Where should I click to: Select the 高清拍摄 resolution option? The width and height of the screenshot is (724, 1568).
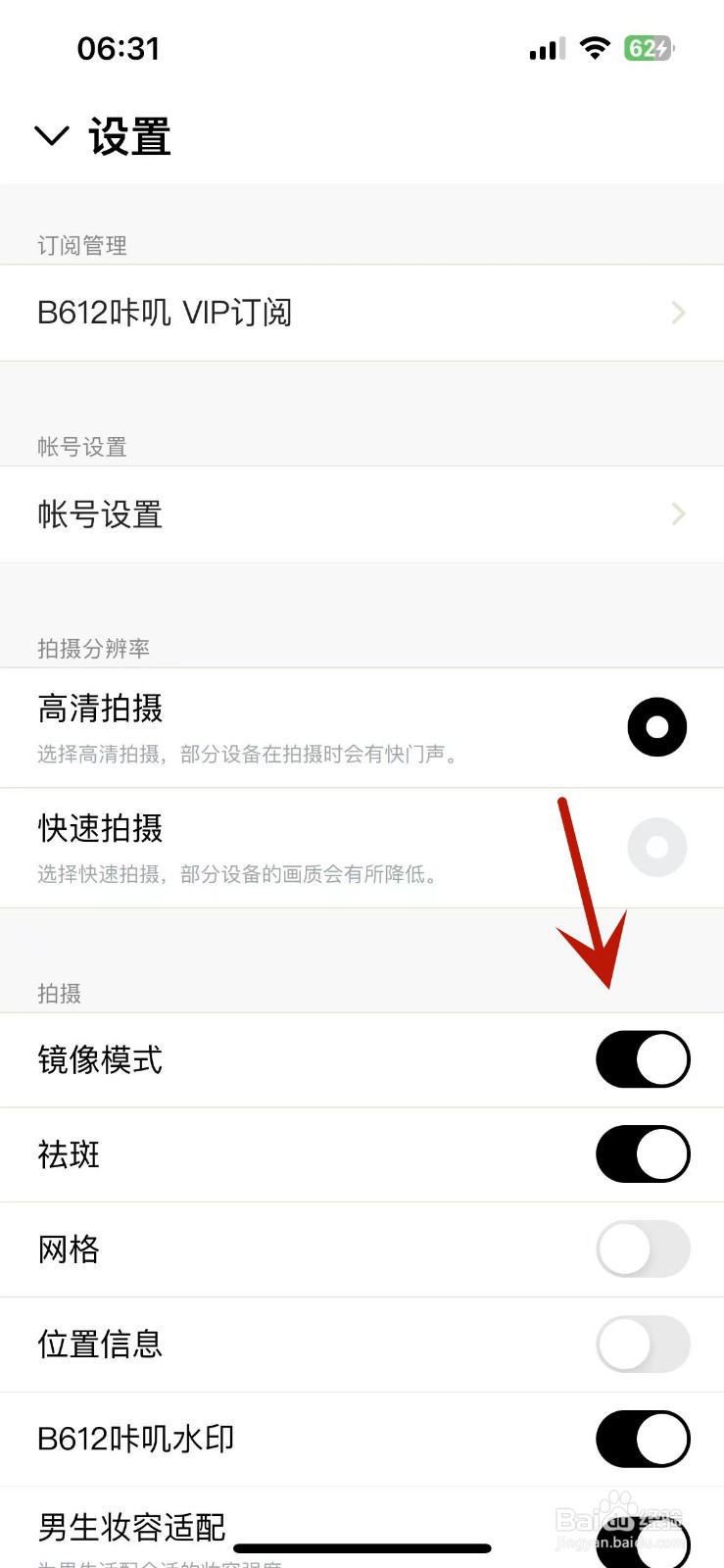[x=656, y=727]
